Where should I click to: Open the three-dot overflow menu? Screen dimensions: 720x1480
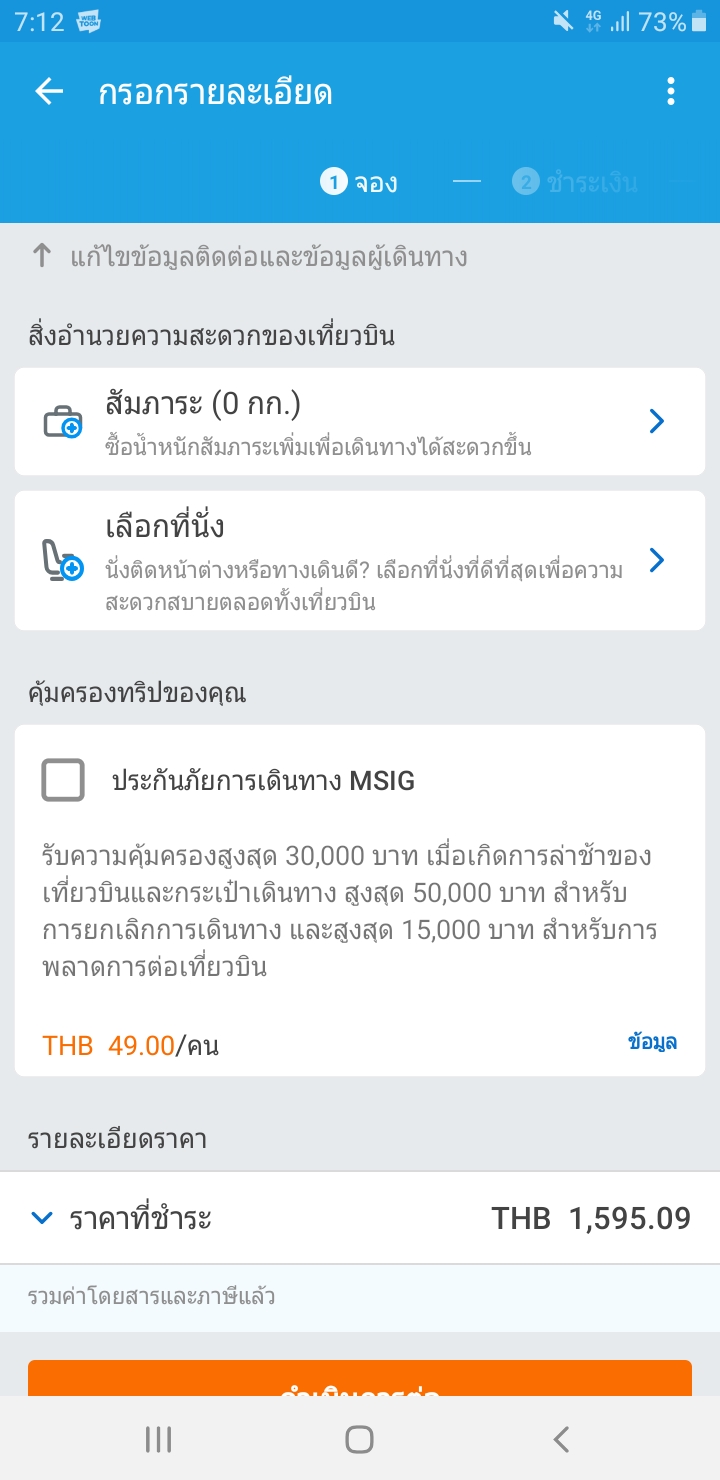point(670,92)
